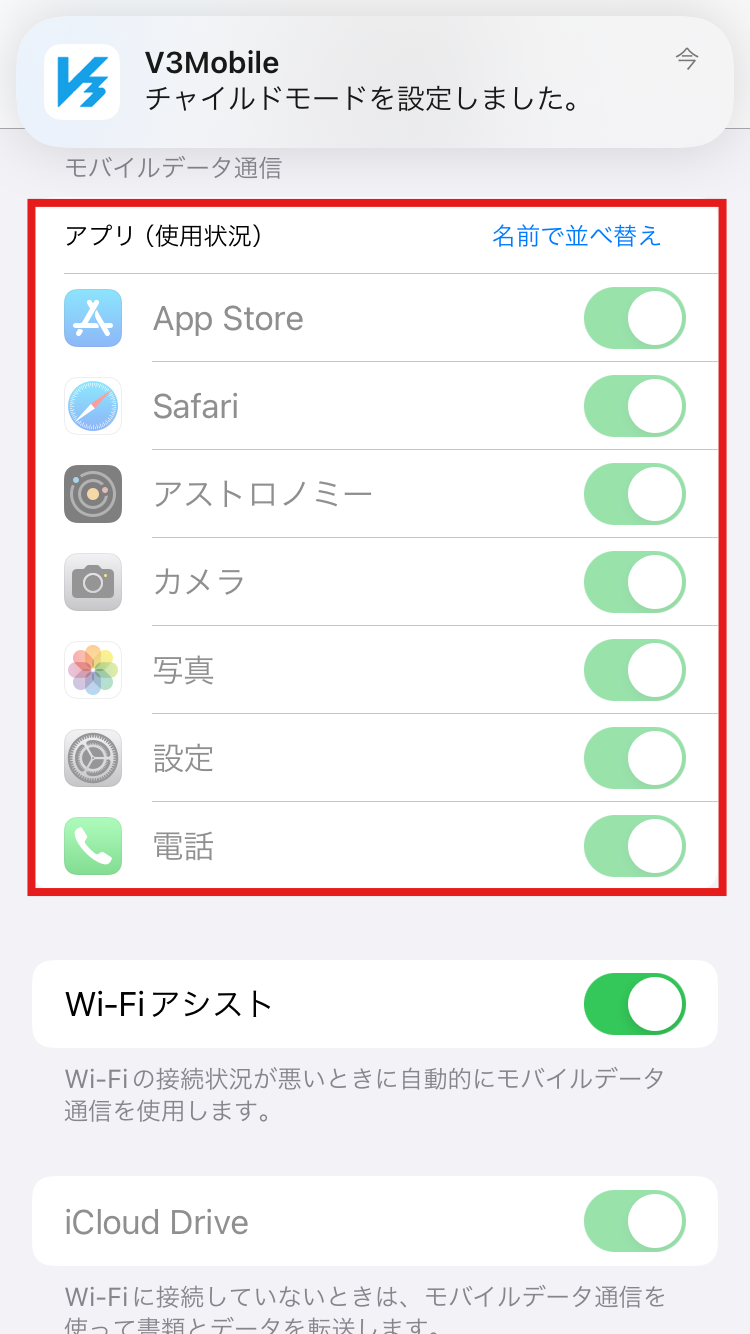The image size is (750, 1334).
Task: Toggle mobile data for Safari
Action: point(635,406)
